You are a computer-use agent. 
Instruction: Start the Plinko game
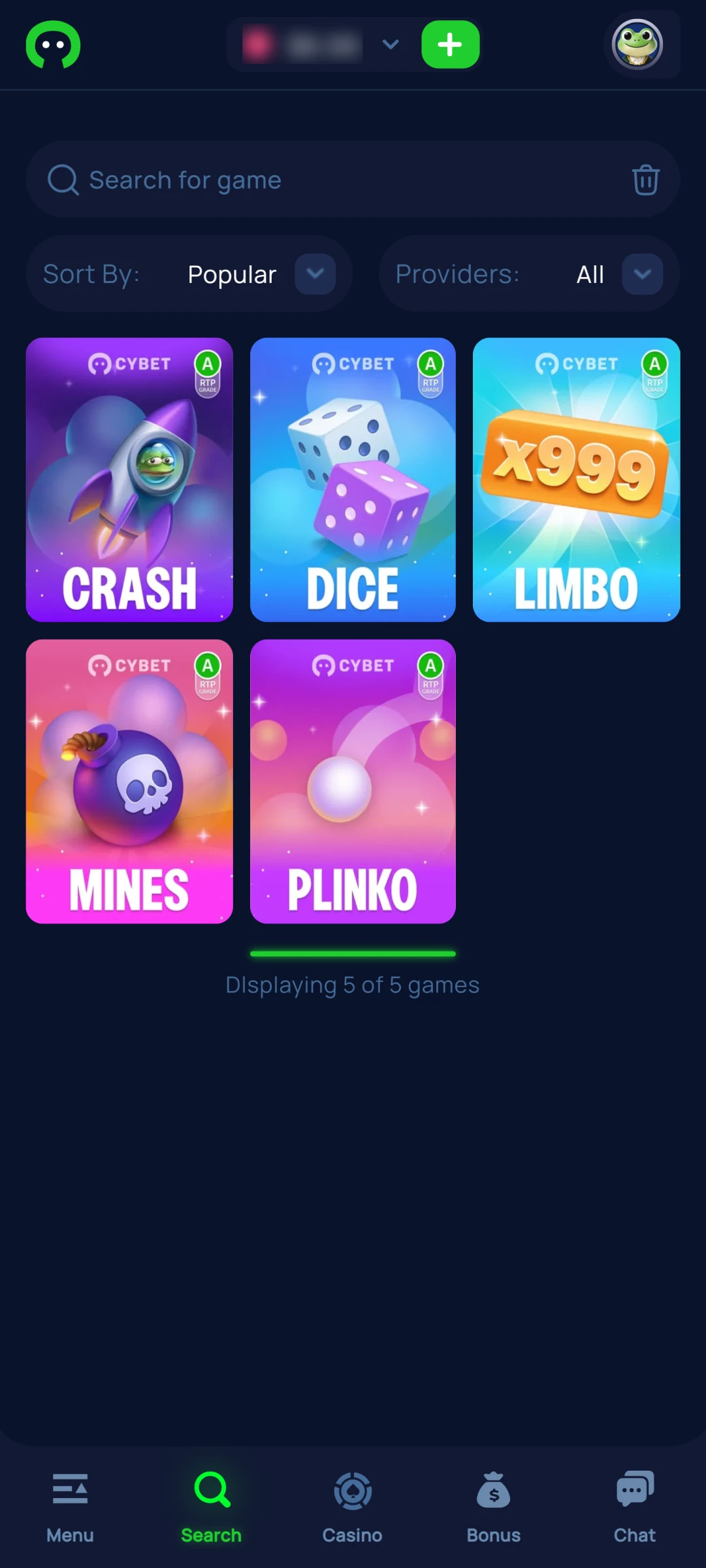click(x=353, y=781)
